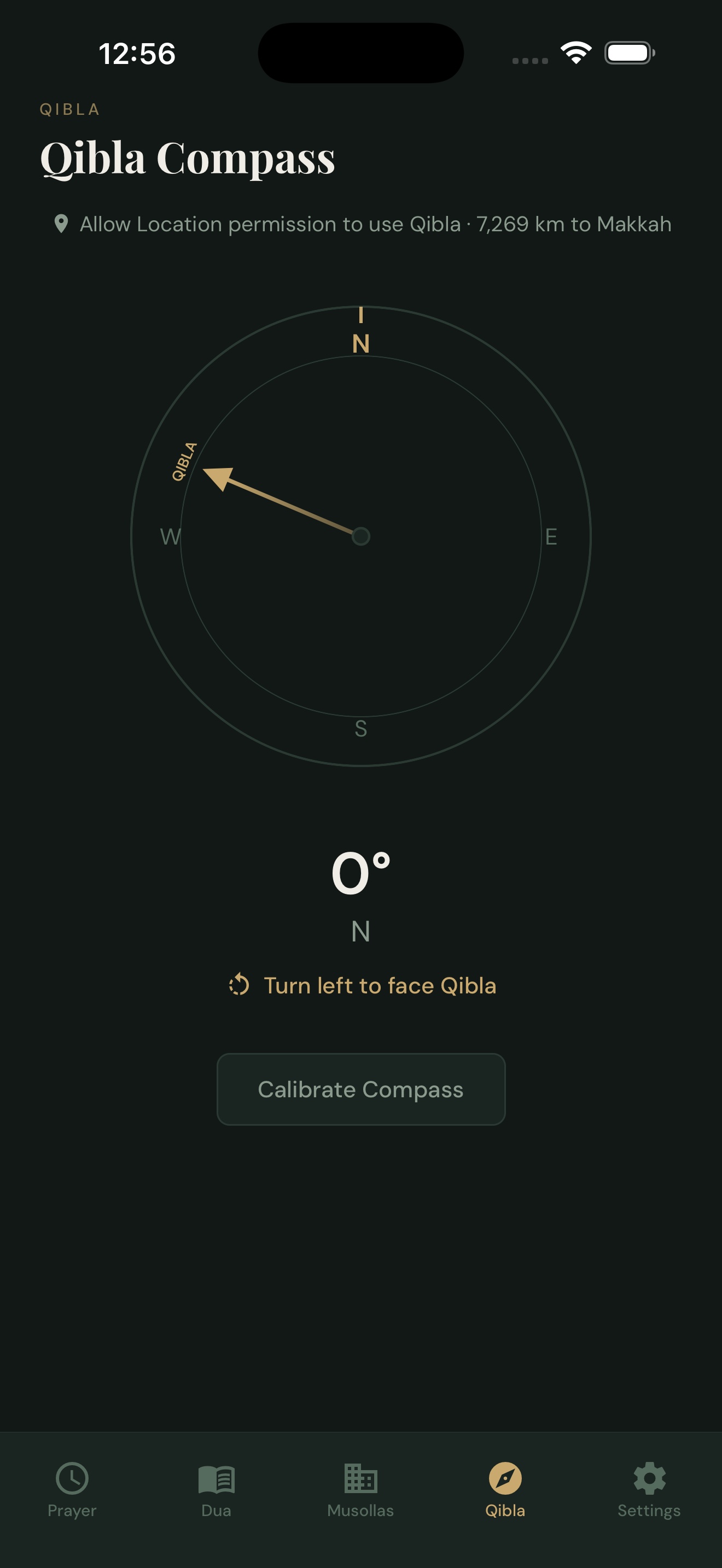Tap the Qibla Compass page title
Viewport: 722px width, 1568px height.
pos(187,158)
